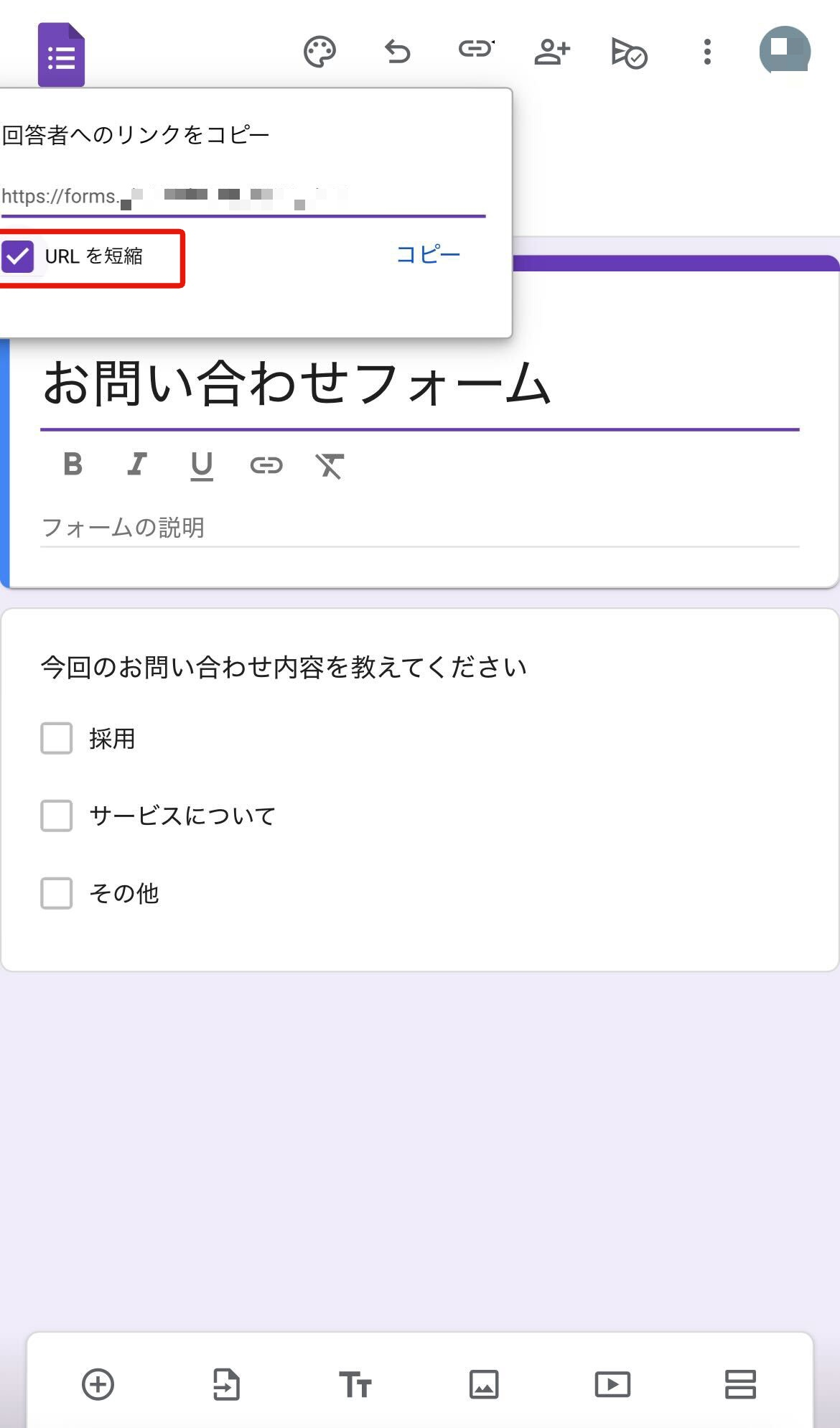Select the forms URL text field
This screenshot has height=1428, width=840.
[x=243, y=196]
